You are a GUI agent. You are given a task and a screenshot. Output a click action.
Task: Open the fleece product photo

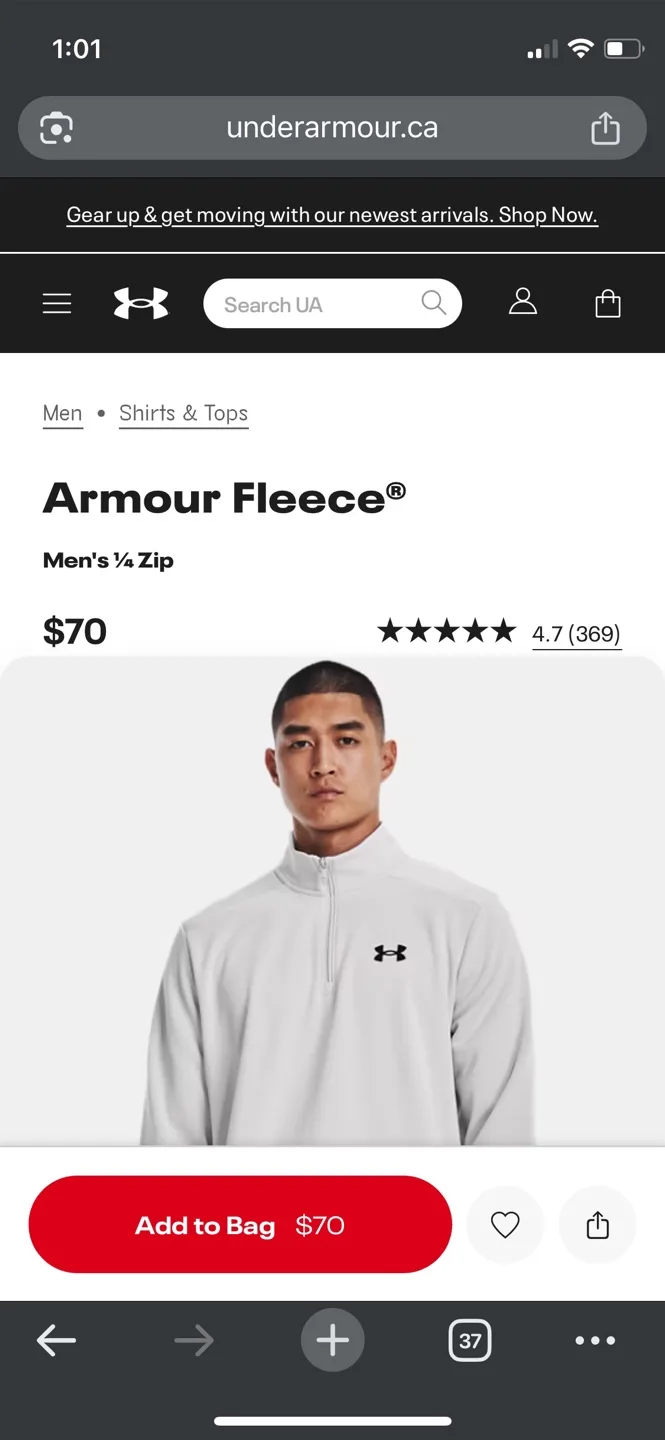pyautogui.click(x=332, y=920)
